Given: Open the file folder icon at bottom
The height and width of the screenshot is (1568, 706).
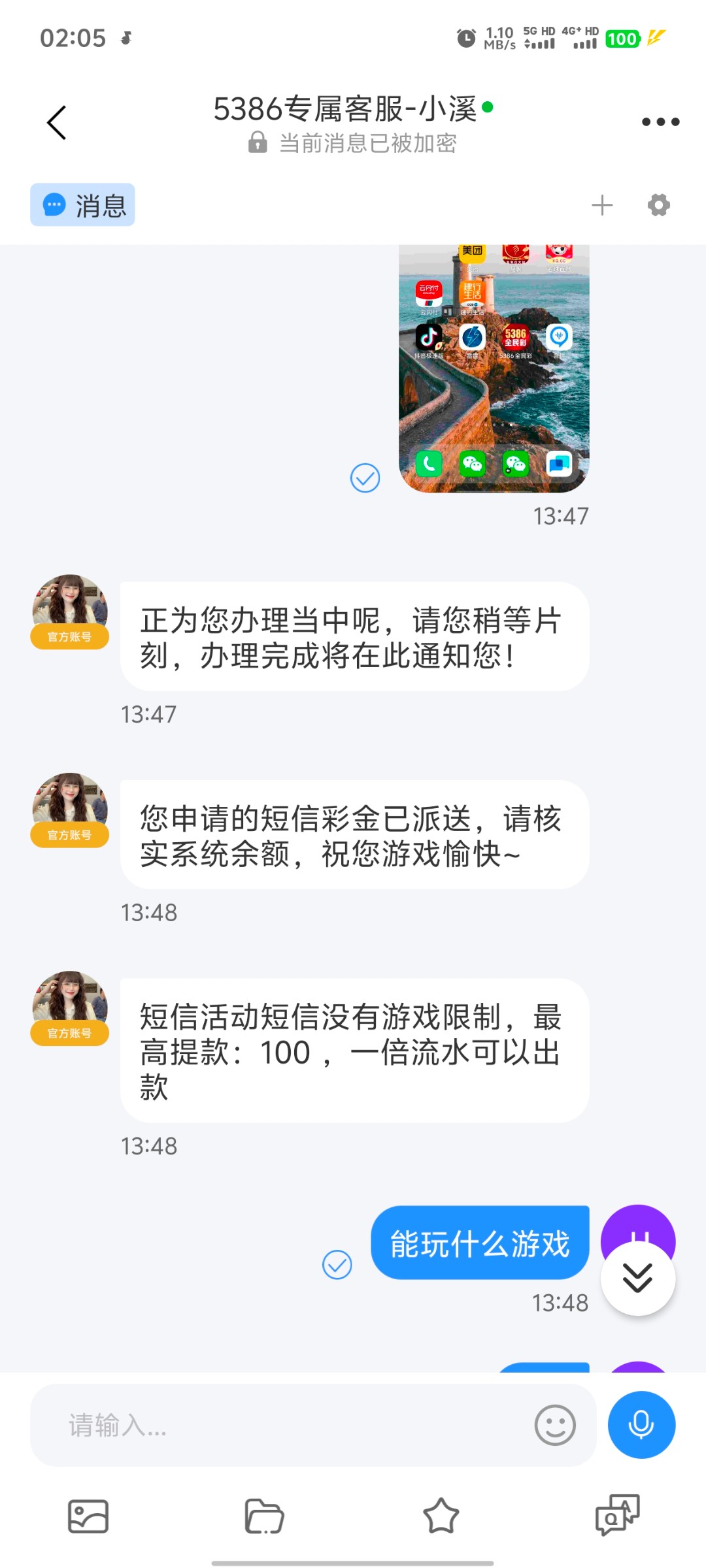Looking at the screenshot, I should click(x=265, y=1517).
